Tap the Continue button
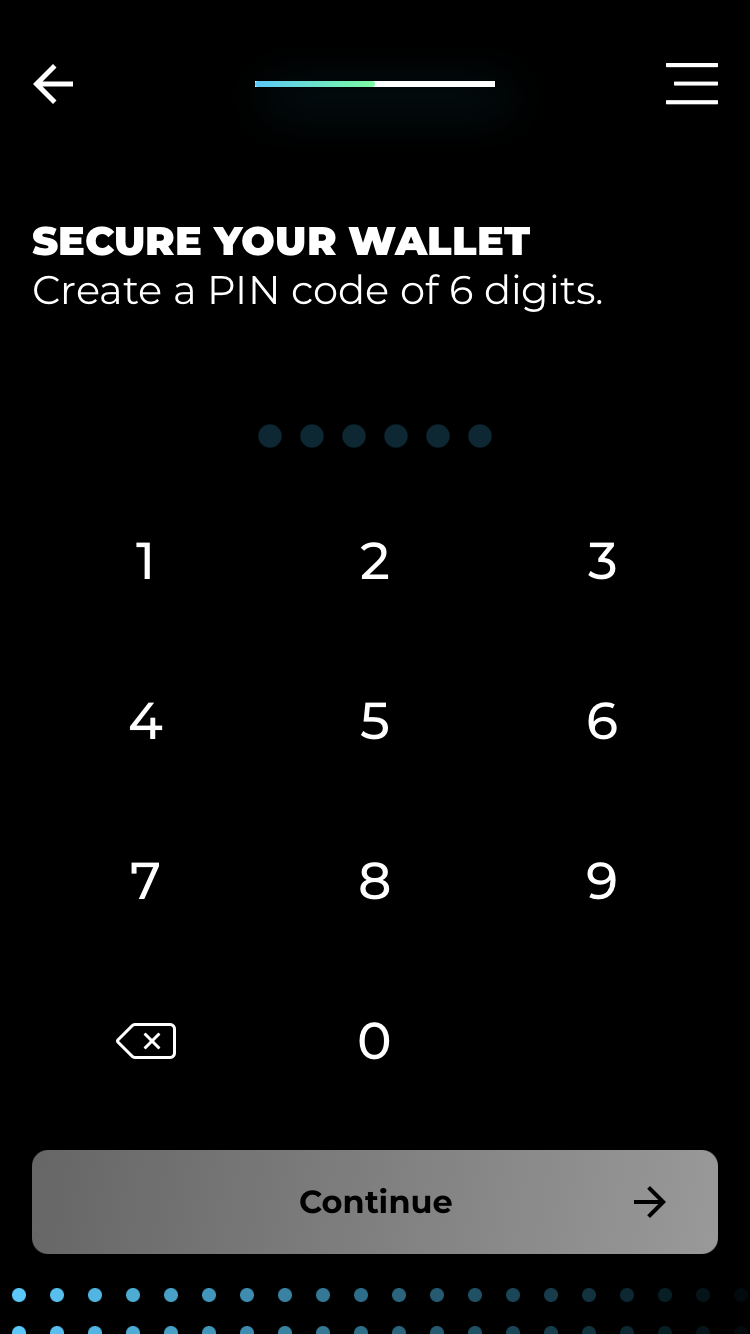Viewport: 750px width, 1334px height. click(x=375, y=1201)
